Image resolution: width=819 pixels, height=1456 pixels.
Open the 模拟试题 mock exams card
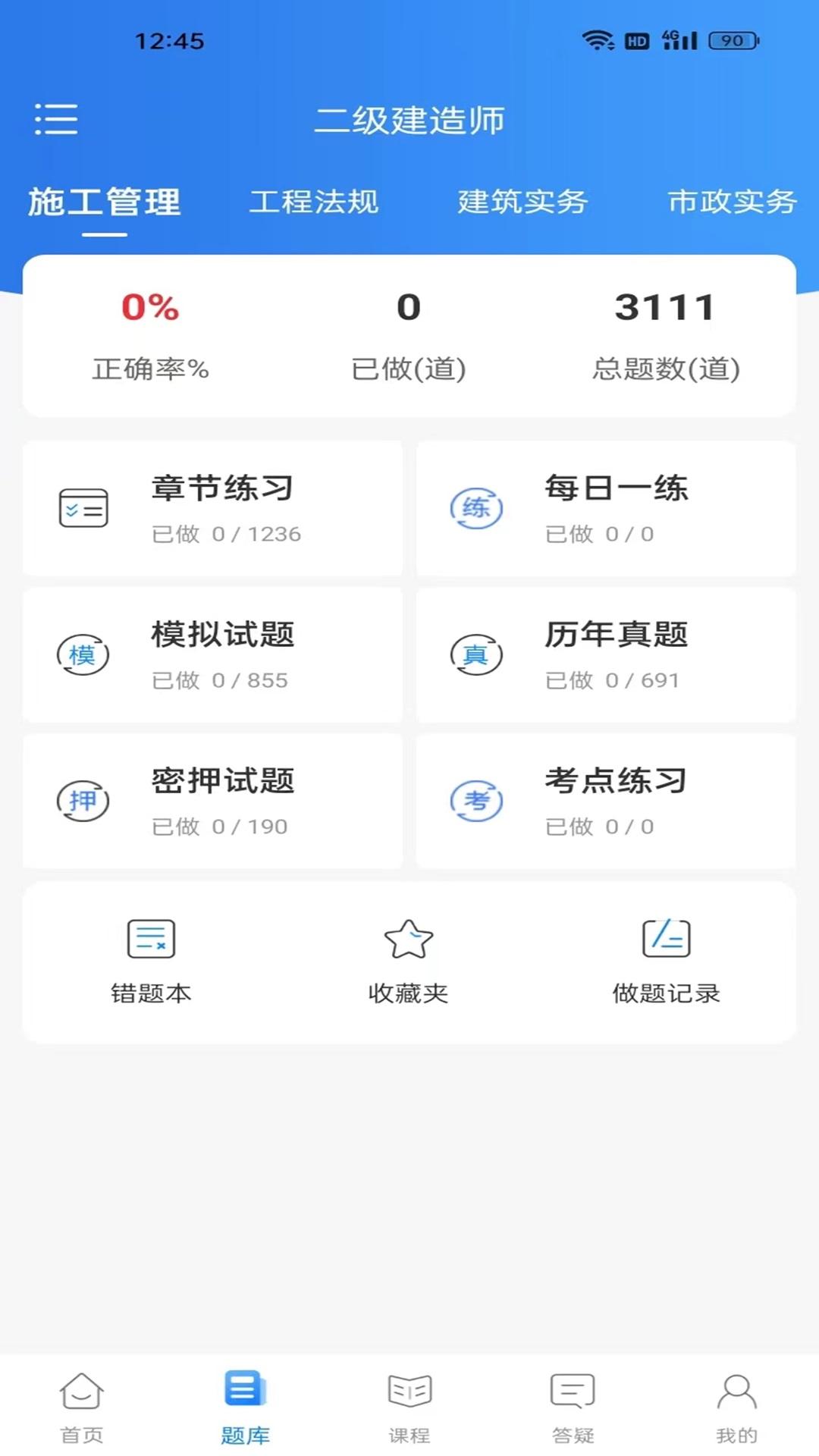(212, 654)
